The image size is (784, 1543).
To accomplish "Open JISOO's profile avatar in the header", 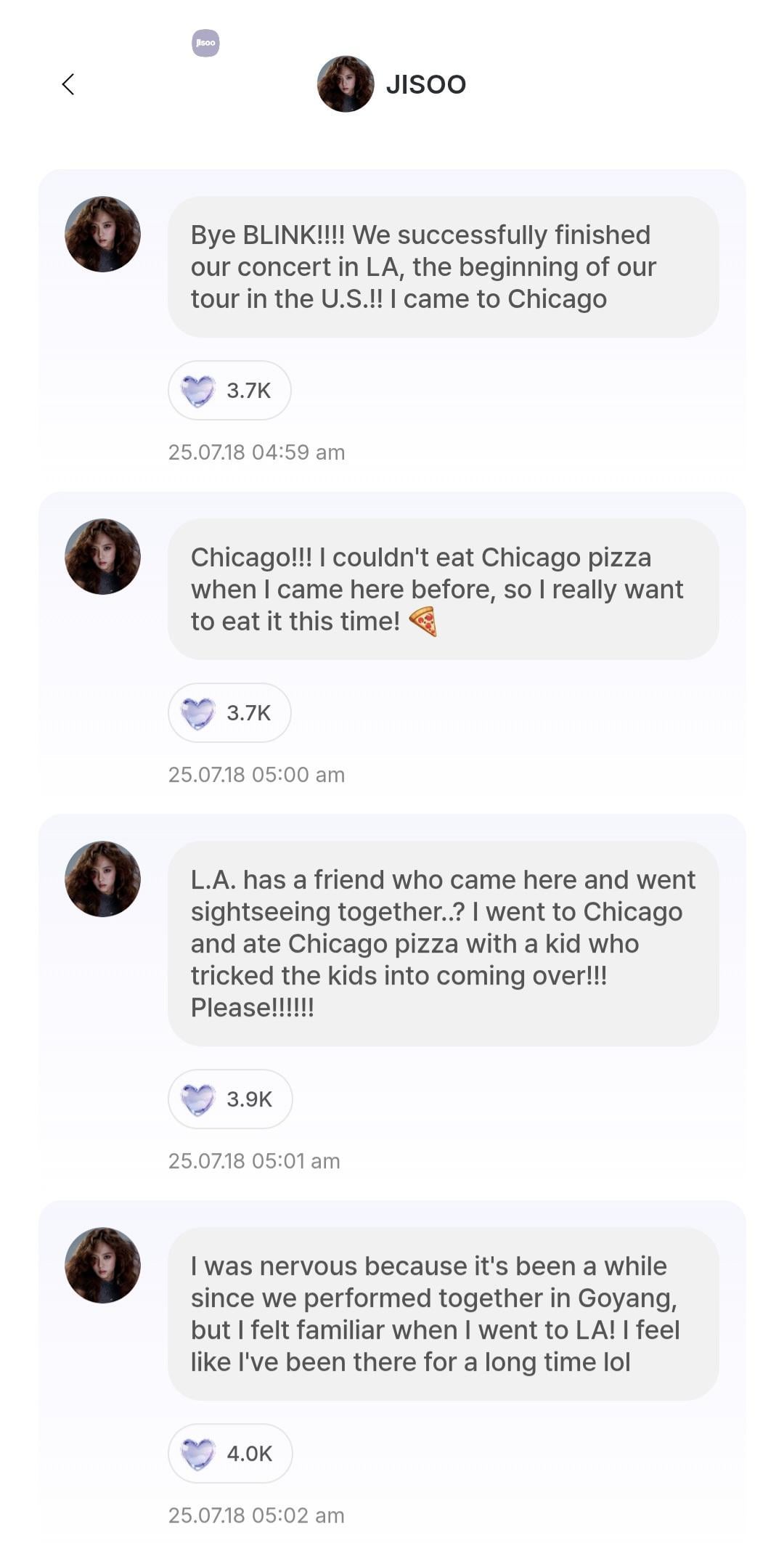I will [346, 85].
